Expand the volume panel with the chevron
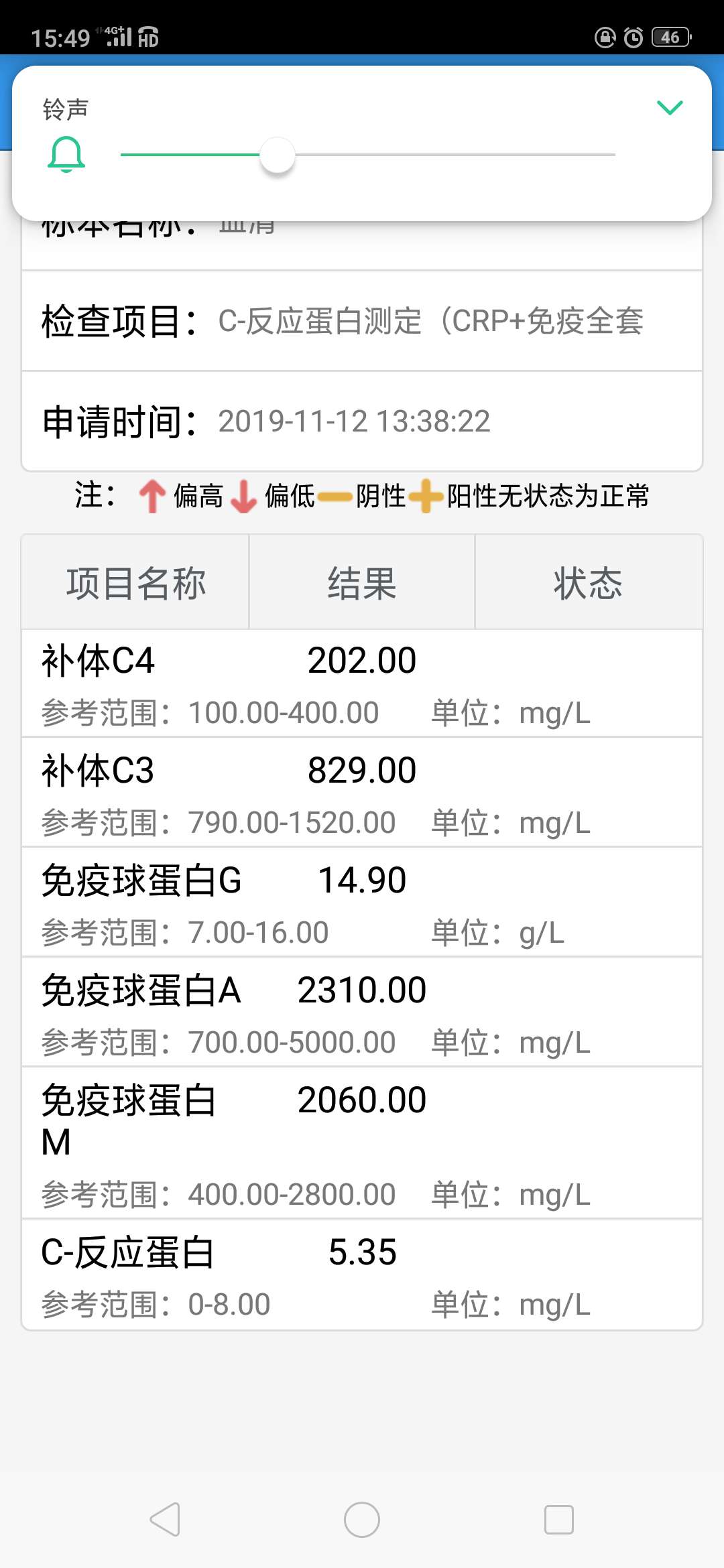 (x=669, y=108)
